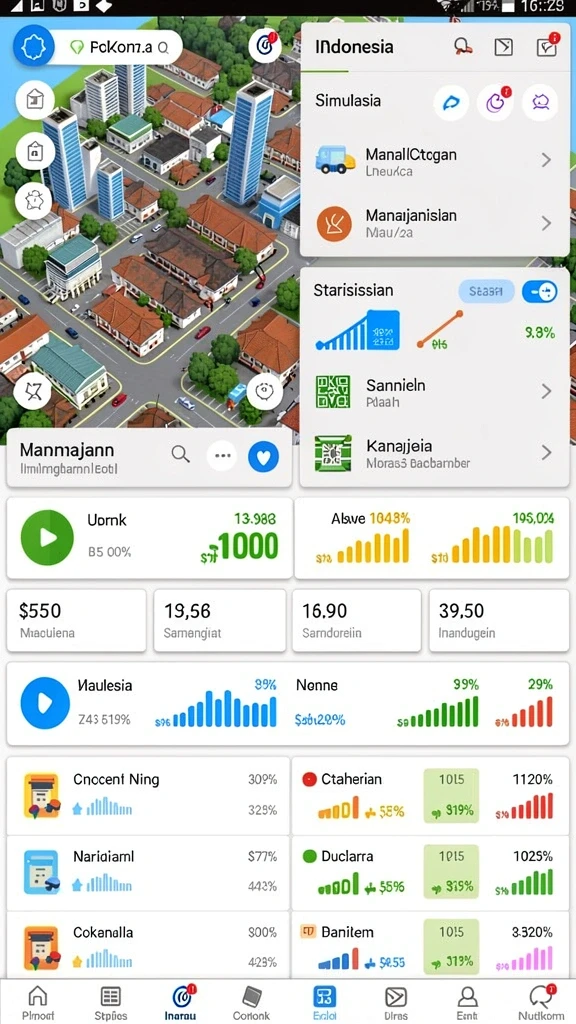Screen dimensions: 576x1024
Task: Tap the blue round button at top left
Action: click(34, 46)
